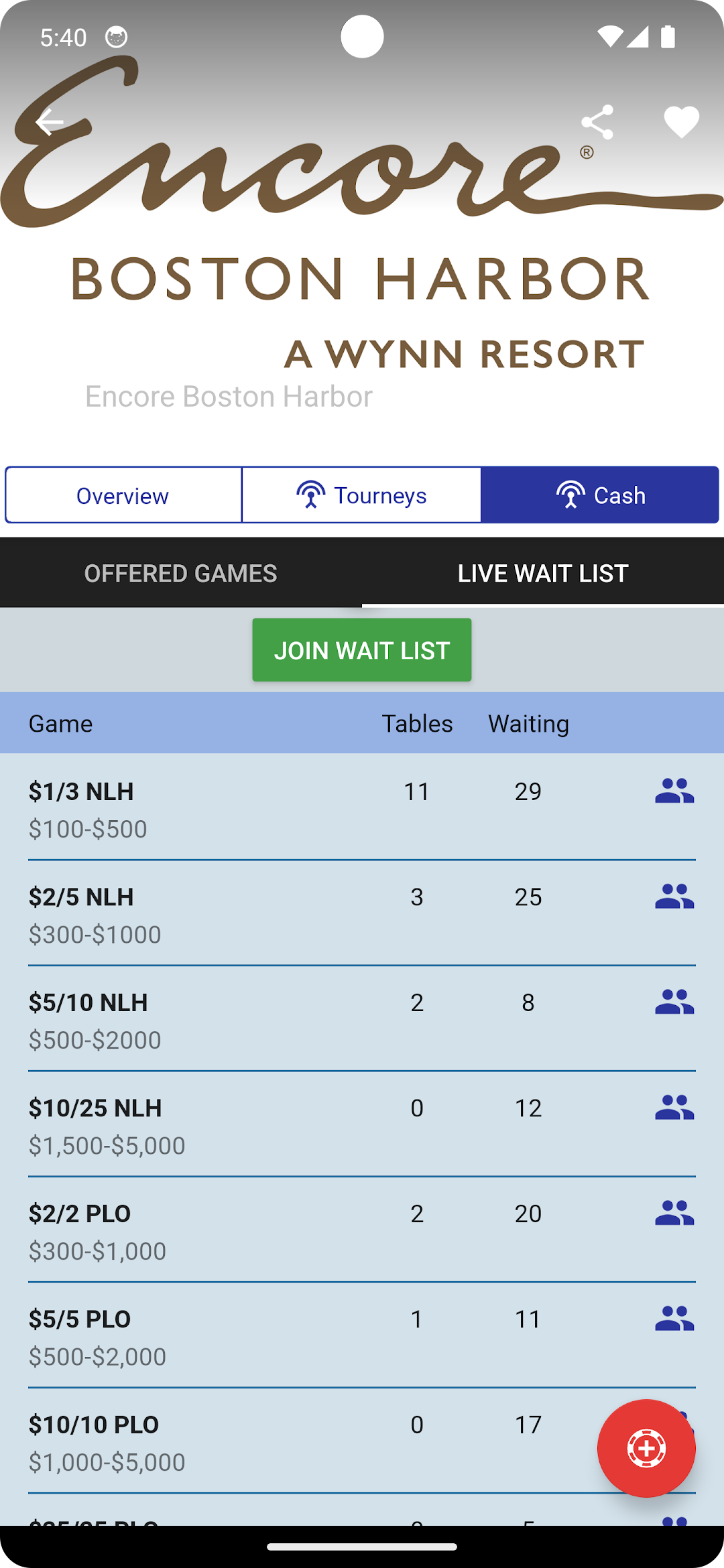
Task: Tap the red chip floating action button
Action: tap(646, 1448)
